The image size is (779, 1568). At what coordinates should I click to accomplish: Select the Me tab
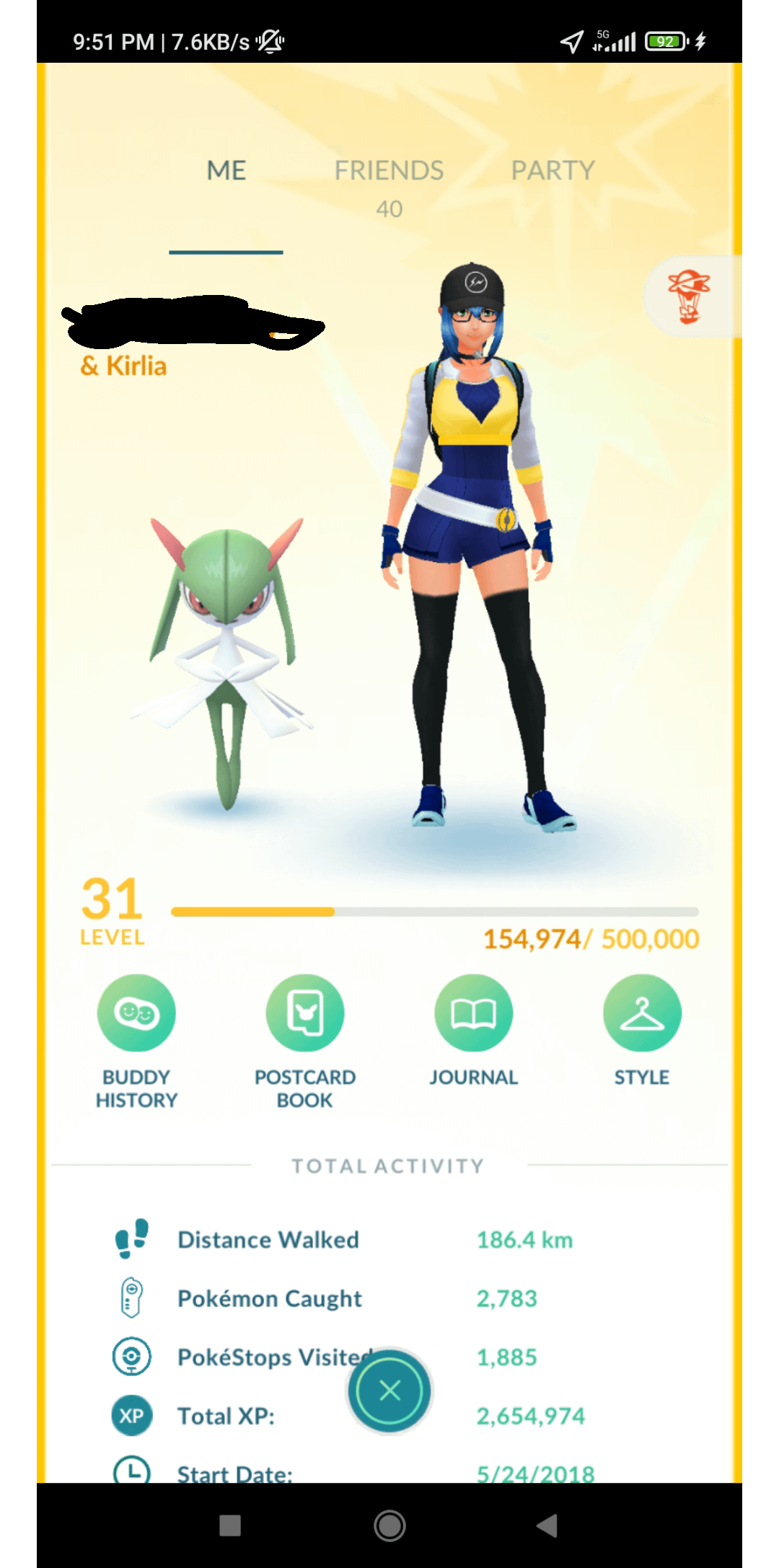[226, 171]
